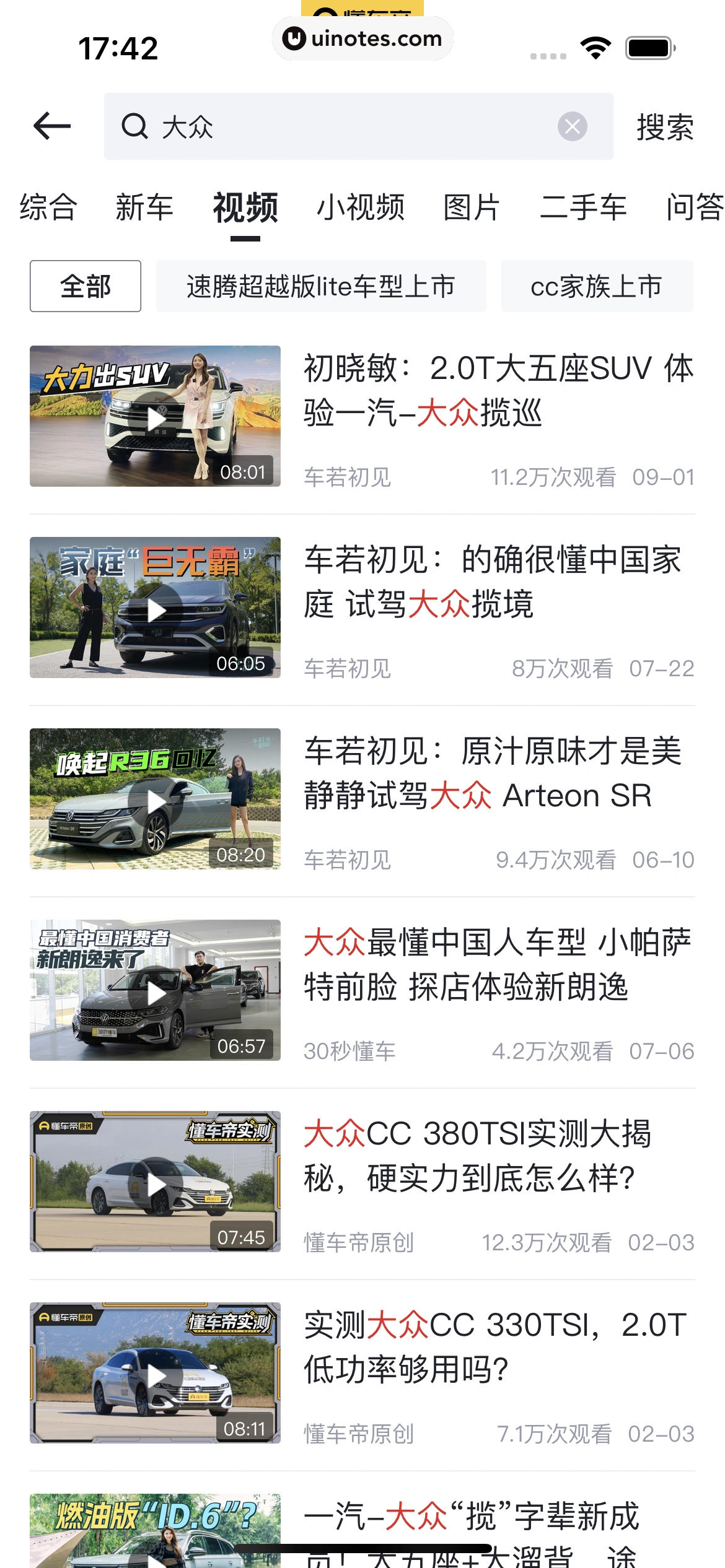The image size is (725, 1568).
Task: Switch to the 新车 tab
Action: [x=144, y=207]
